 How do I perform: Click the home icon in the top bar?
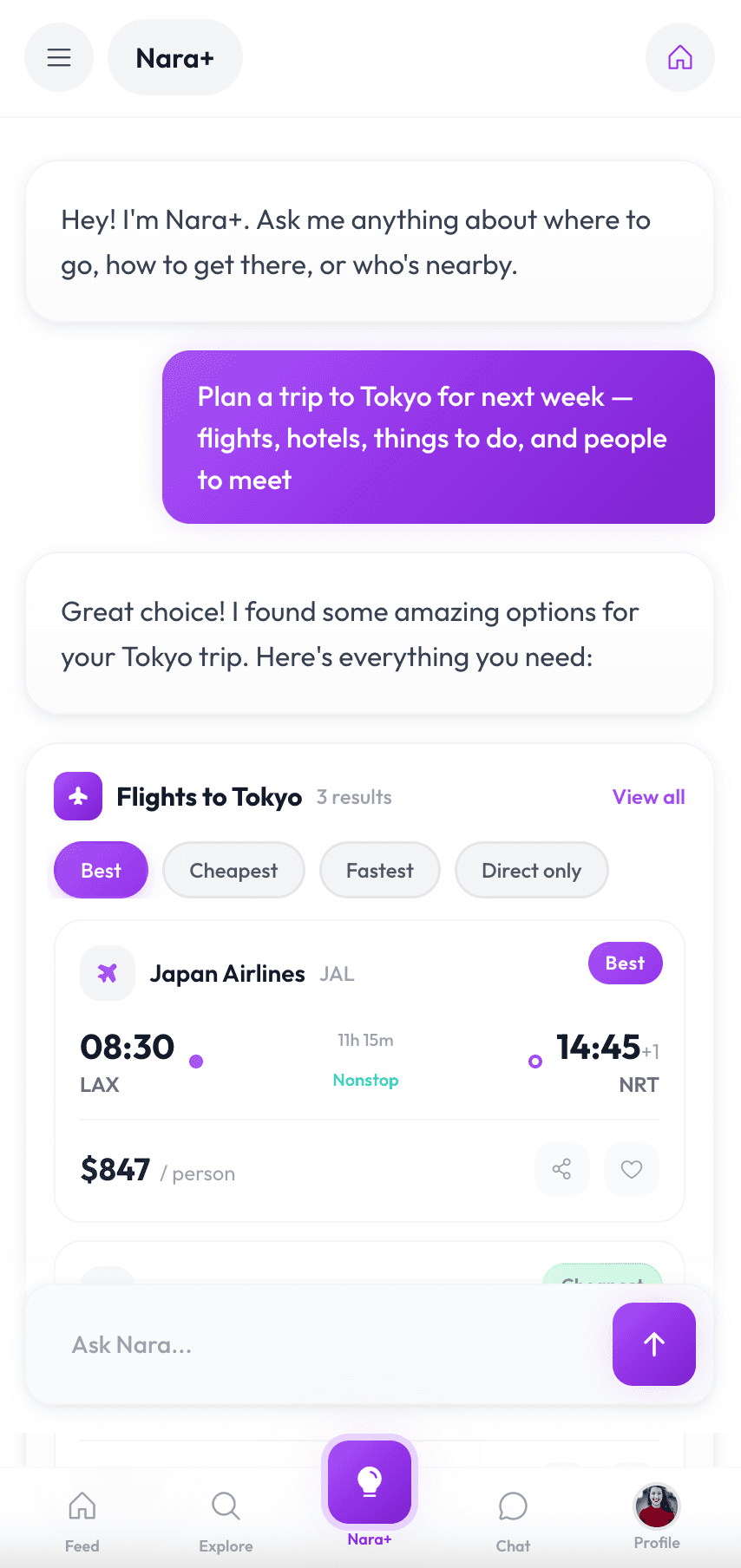pos(680,57)
